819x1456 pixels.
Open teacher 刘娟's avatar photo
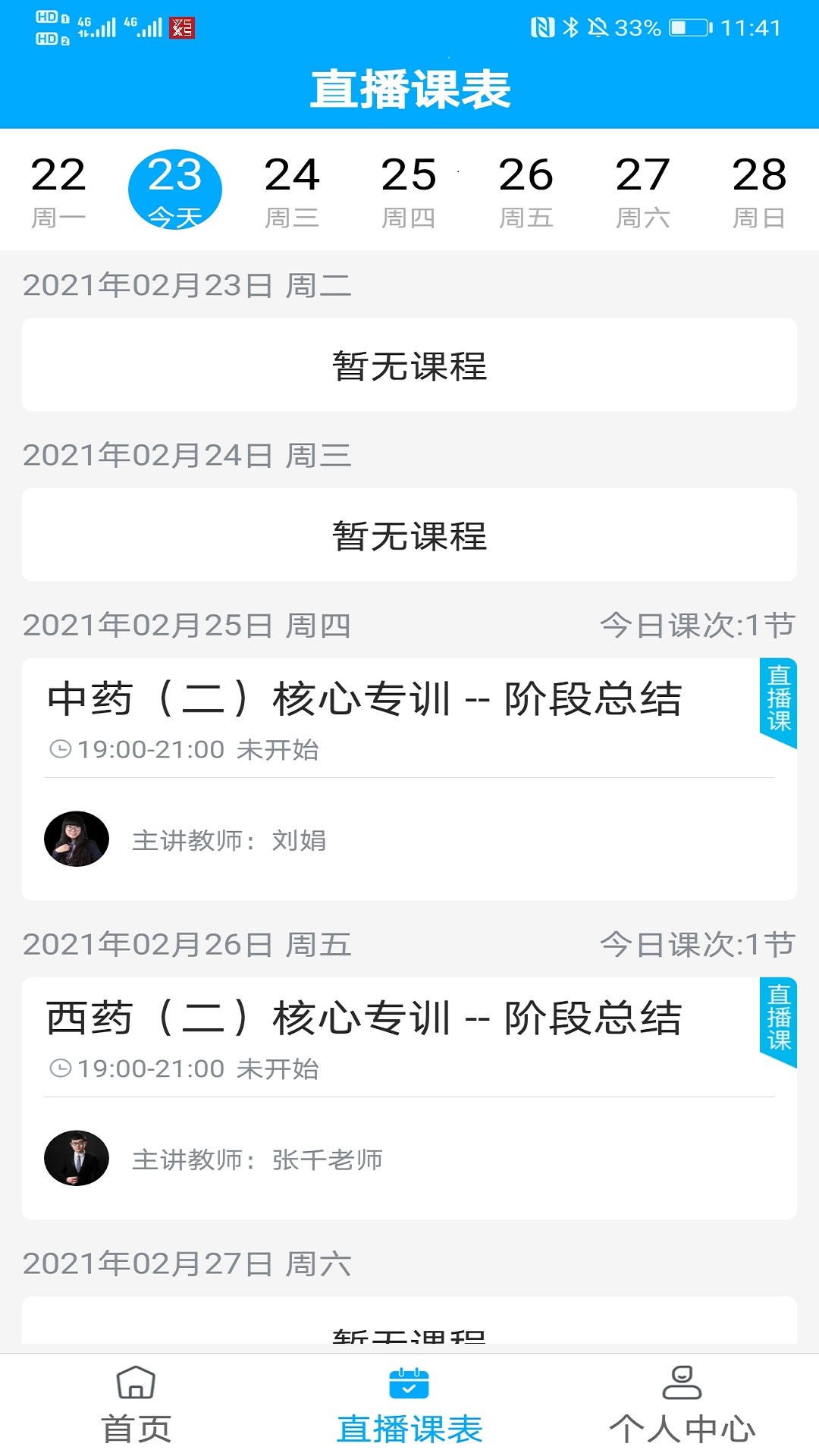(x=76, y=838)
